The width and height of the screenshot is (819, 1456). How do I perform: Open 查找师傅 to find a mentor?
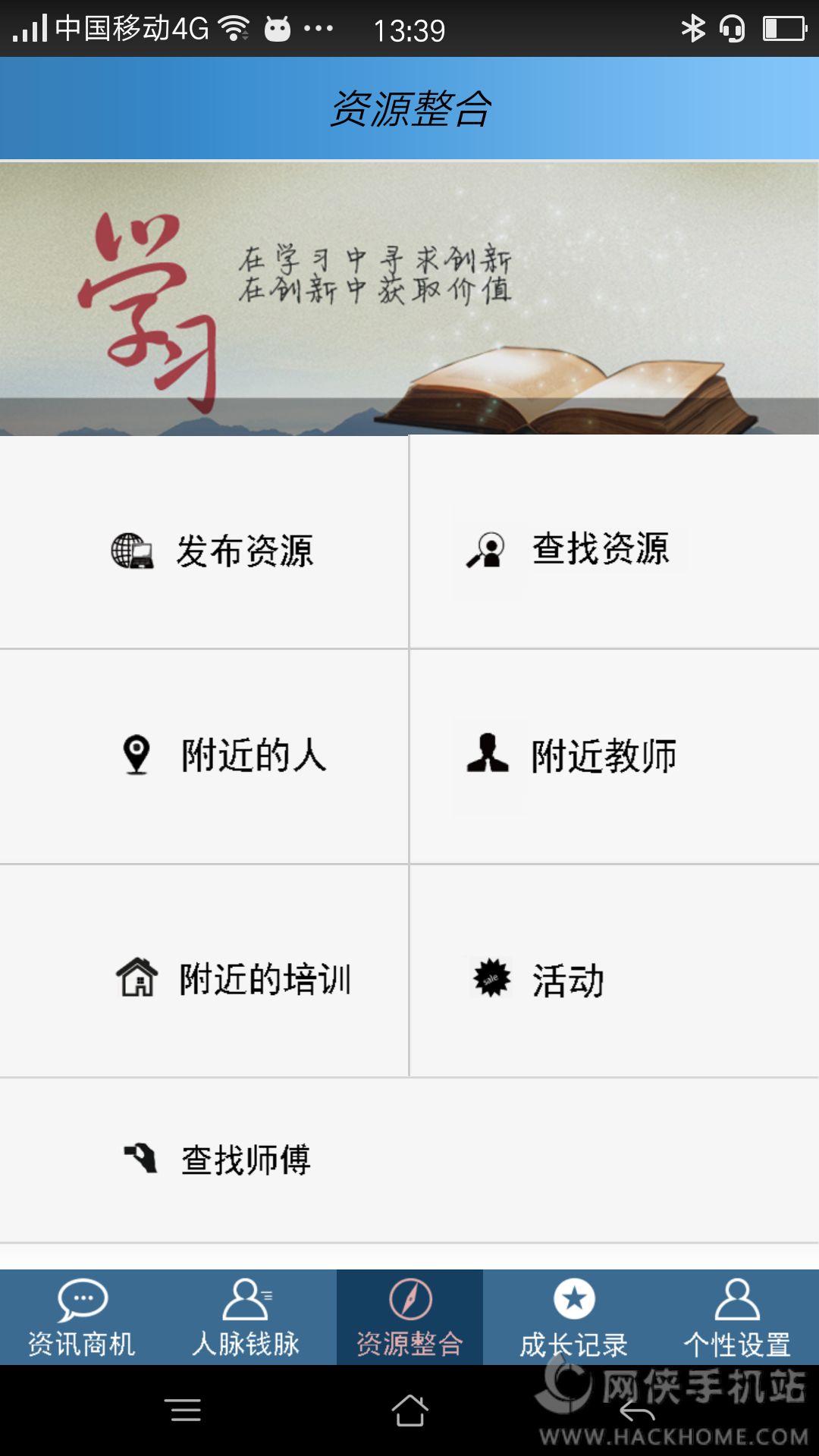click(218, 1159)
